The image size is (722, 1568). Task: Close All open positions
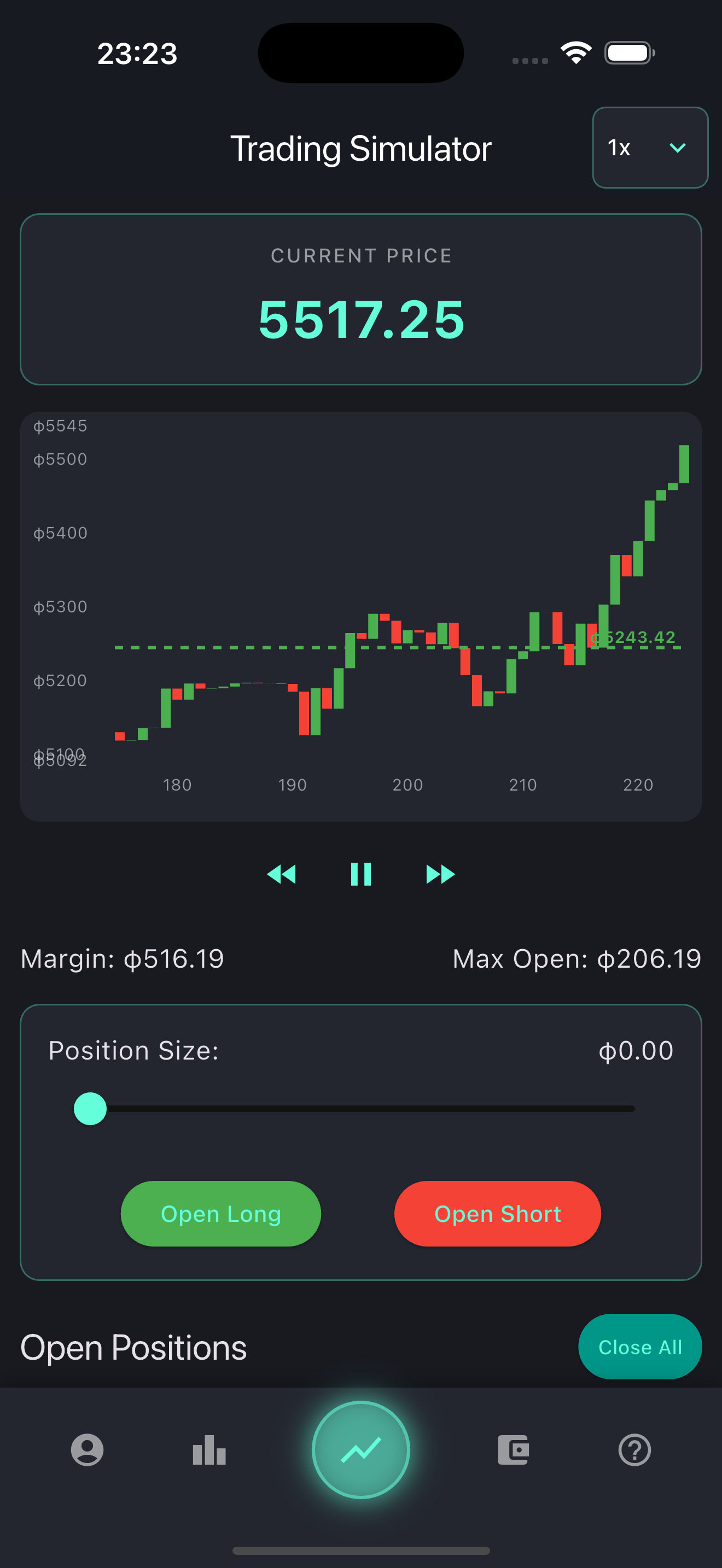click(640, 1347)
